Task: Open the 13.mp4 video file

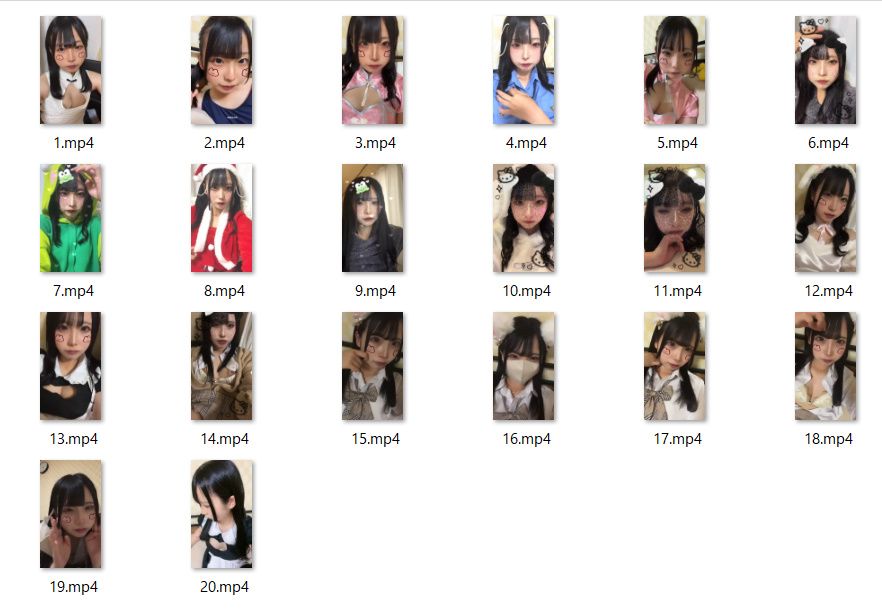Action: [71, 366]
